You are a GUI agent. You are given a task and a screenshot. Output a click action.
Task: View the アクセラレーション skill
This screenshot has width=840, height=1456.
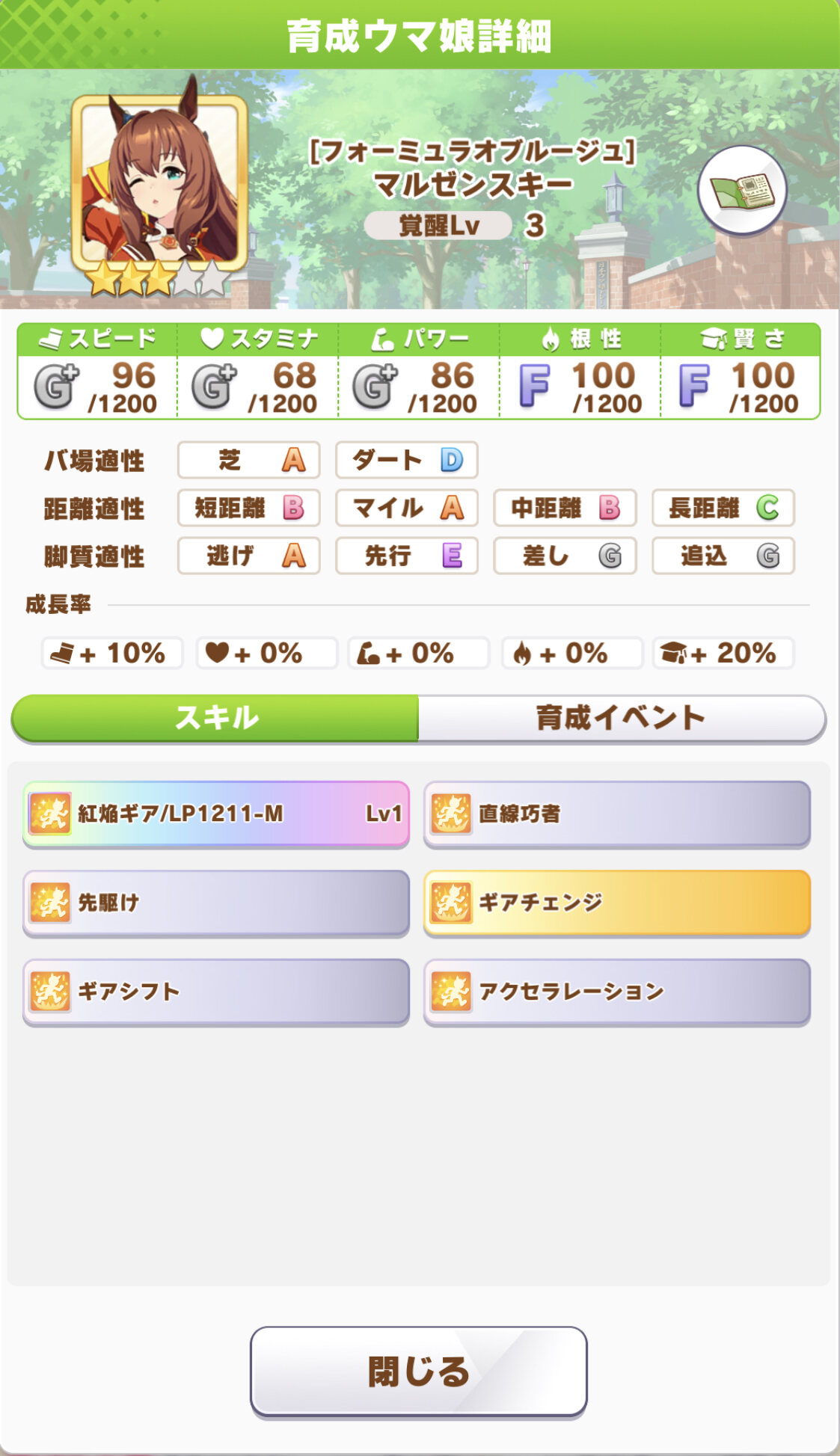616,992
